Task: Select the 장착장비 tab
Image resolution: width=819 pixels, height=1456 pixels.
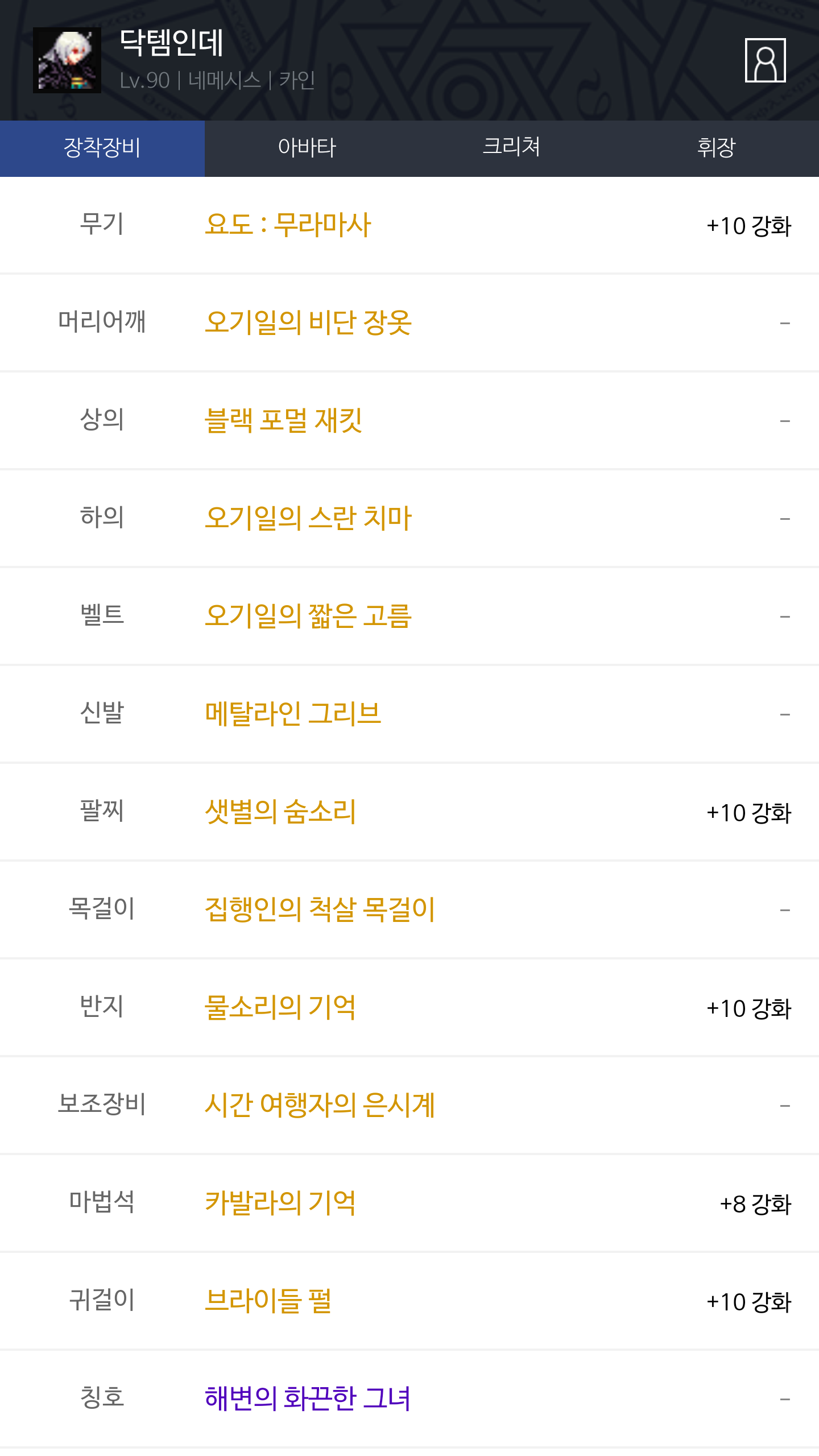Action: [102, 148]
